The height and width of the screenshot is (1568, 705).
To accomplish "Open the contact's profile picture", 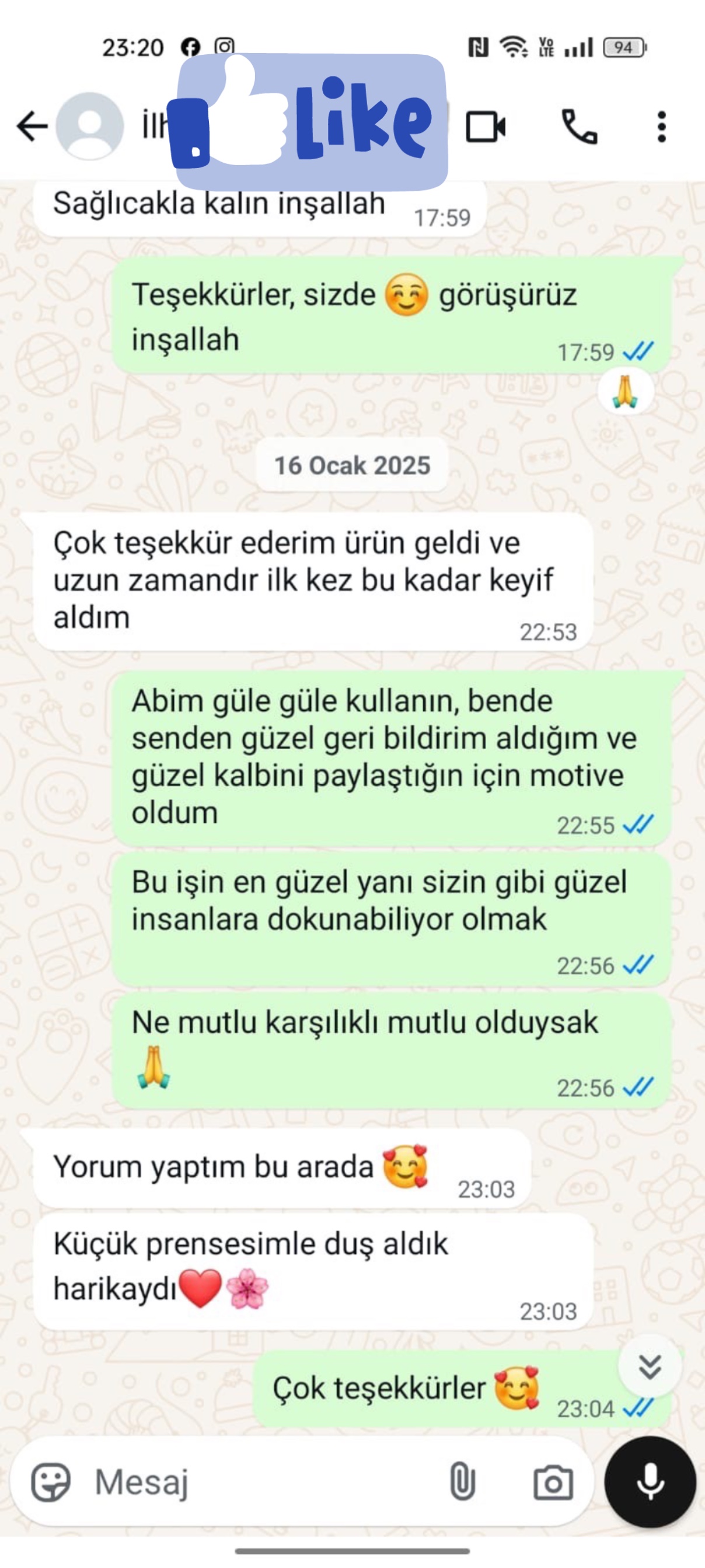I will (89, 127).
